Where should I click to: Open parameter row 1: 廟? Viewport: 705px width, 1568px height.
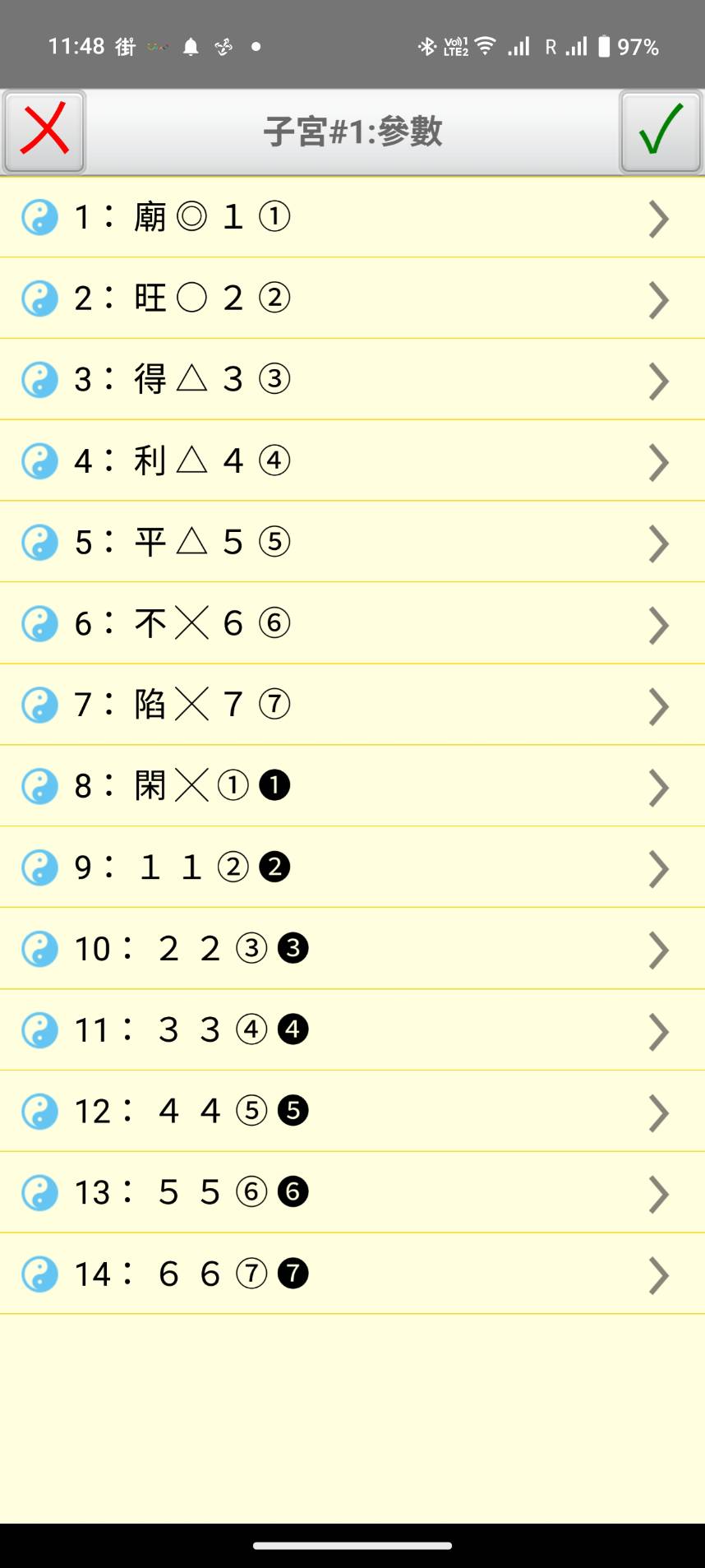[x=352, y=218]
